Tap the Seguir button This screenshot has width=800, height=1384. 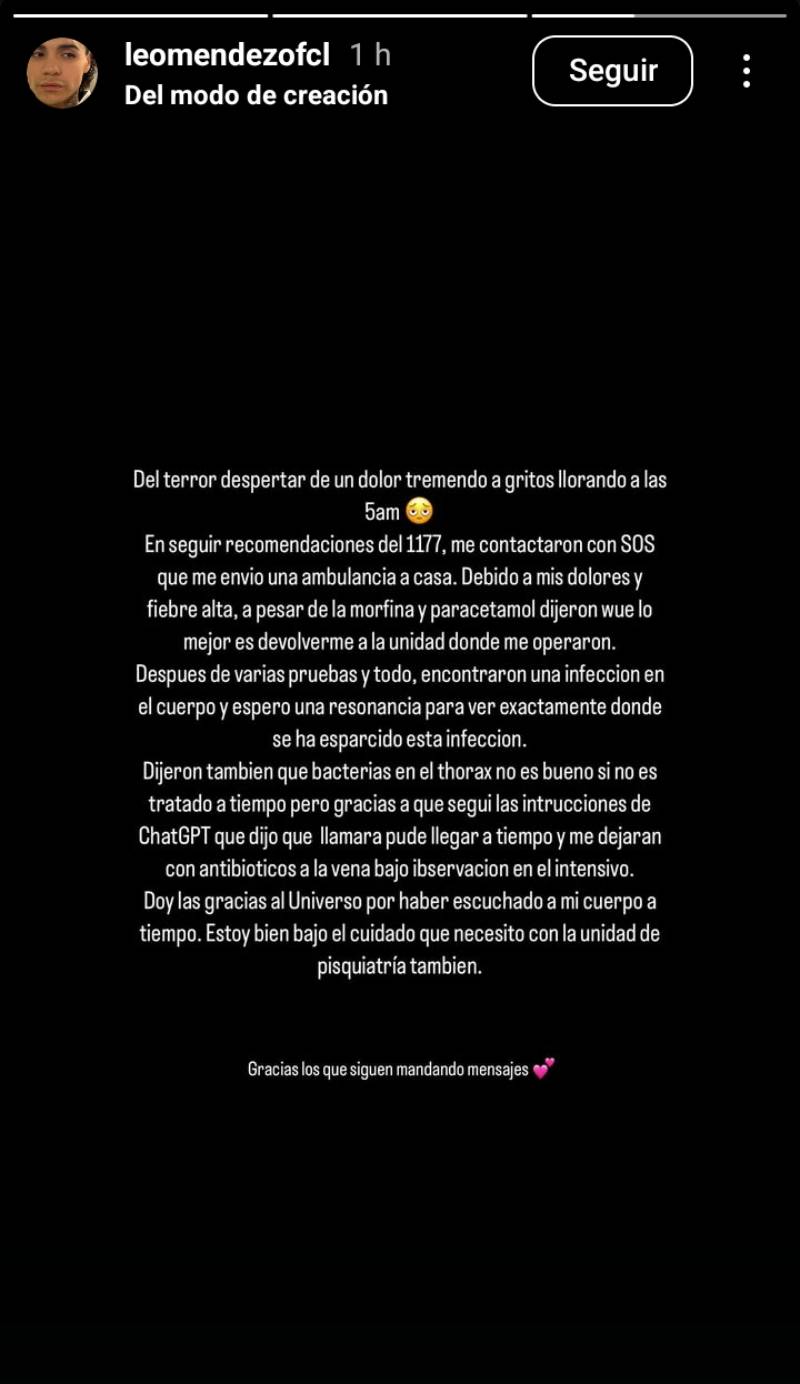(x=612, y=71)
